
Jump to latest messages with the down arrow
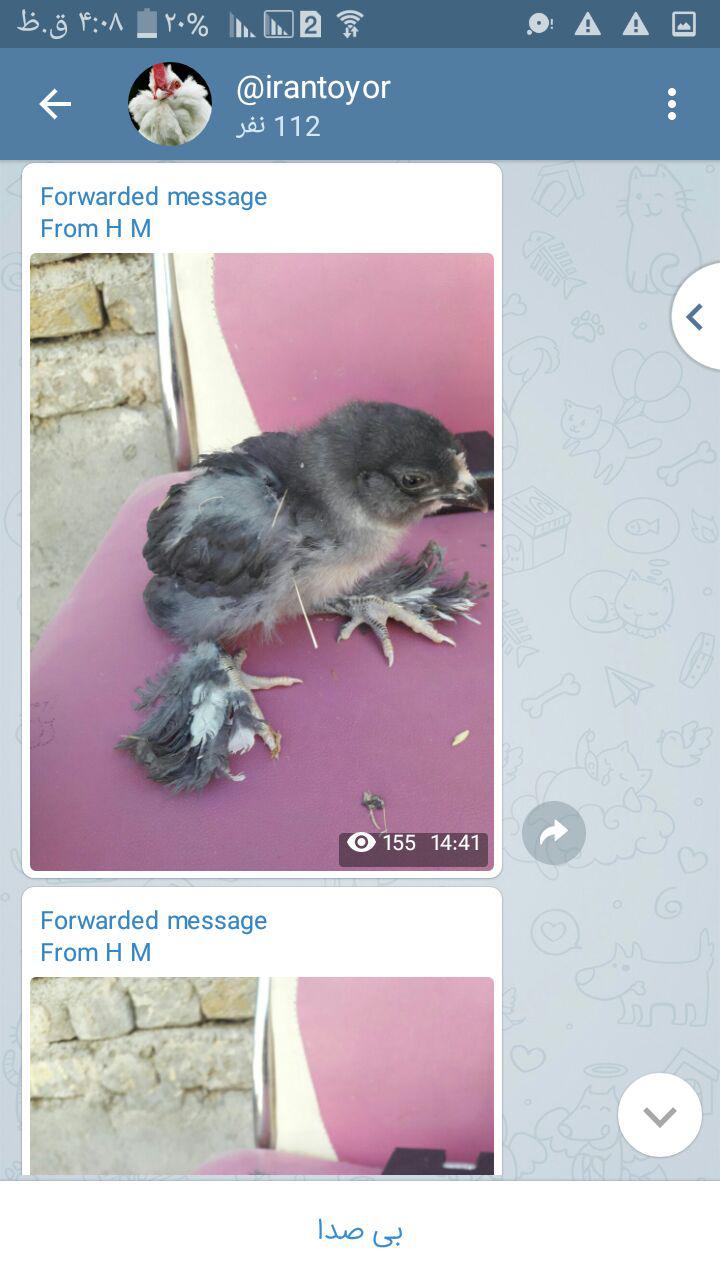(659, 1116)
